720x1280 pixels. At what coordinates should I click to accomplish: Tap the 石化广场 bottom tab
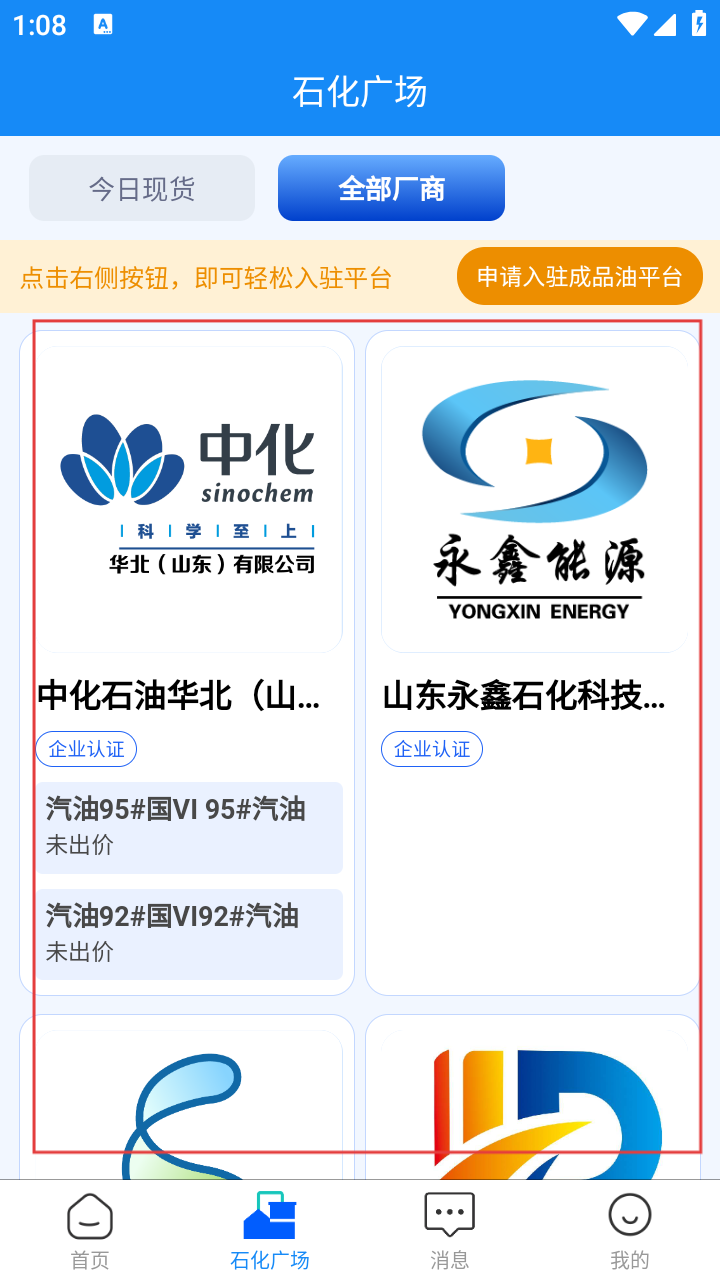pos(270,1231)
